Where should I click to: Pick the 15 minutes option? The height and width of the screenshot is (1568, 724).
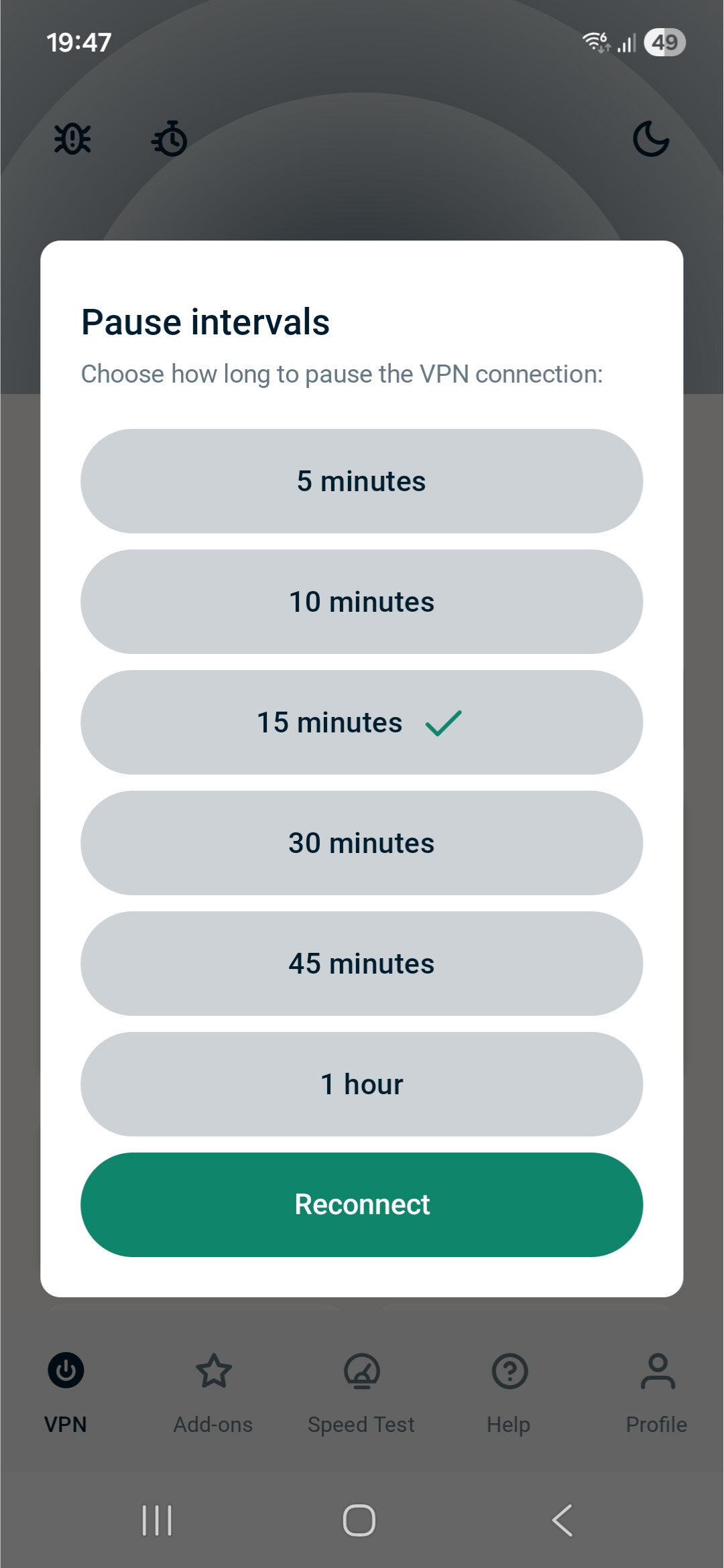361,722
